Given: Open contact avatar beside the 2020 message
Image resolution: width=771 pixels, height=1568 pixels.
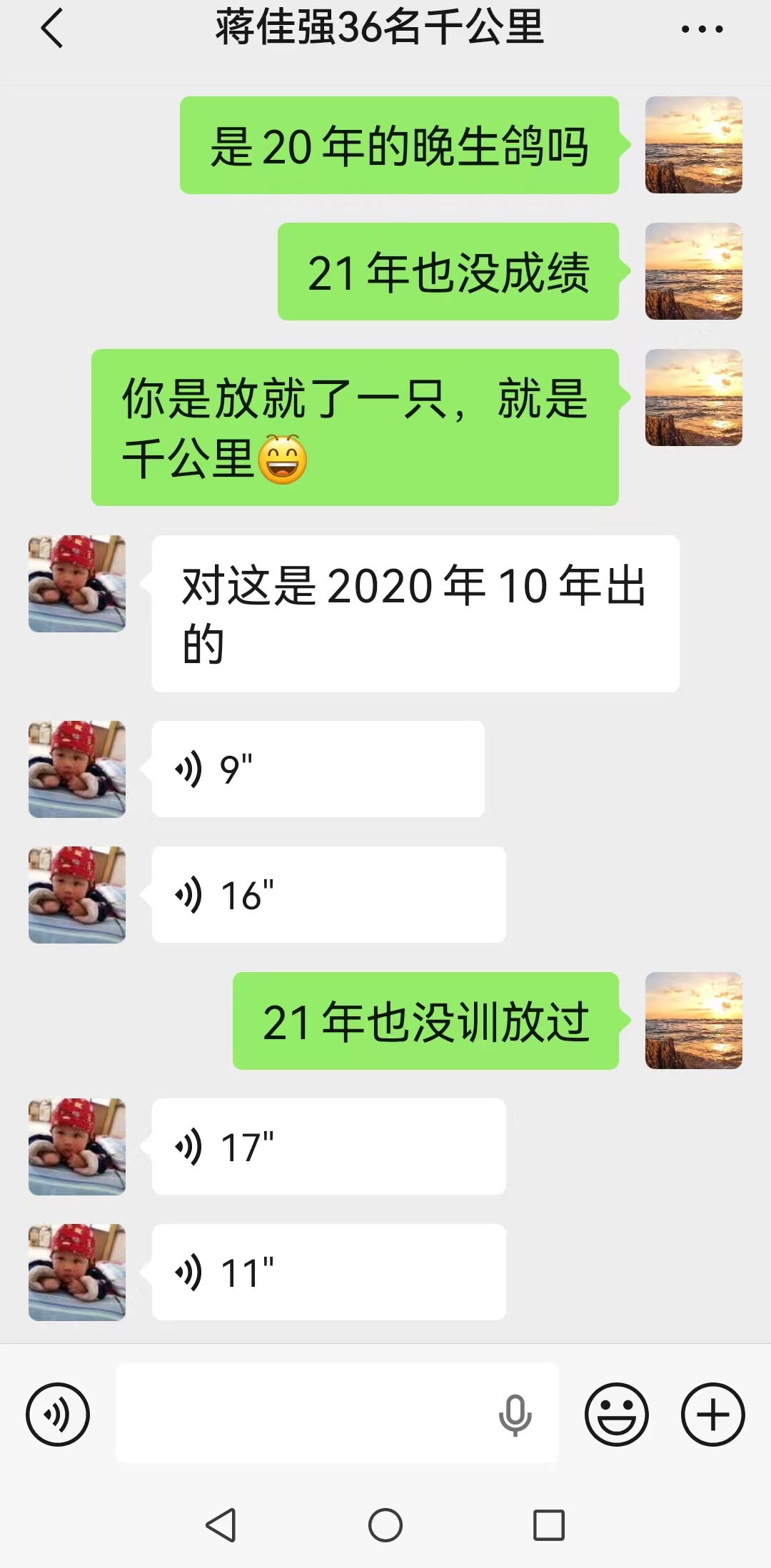Looking at the screenshot, I should [77, 584].
